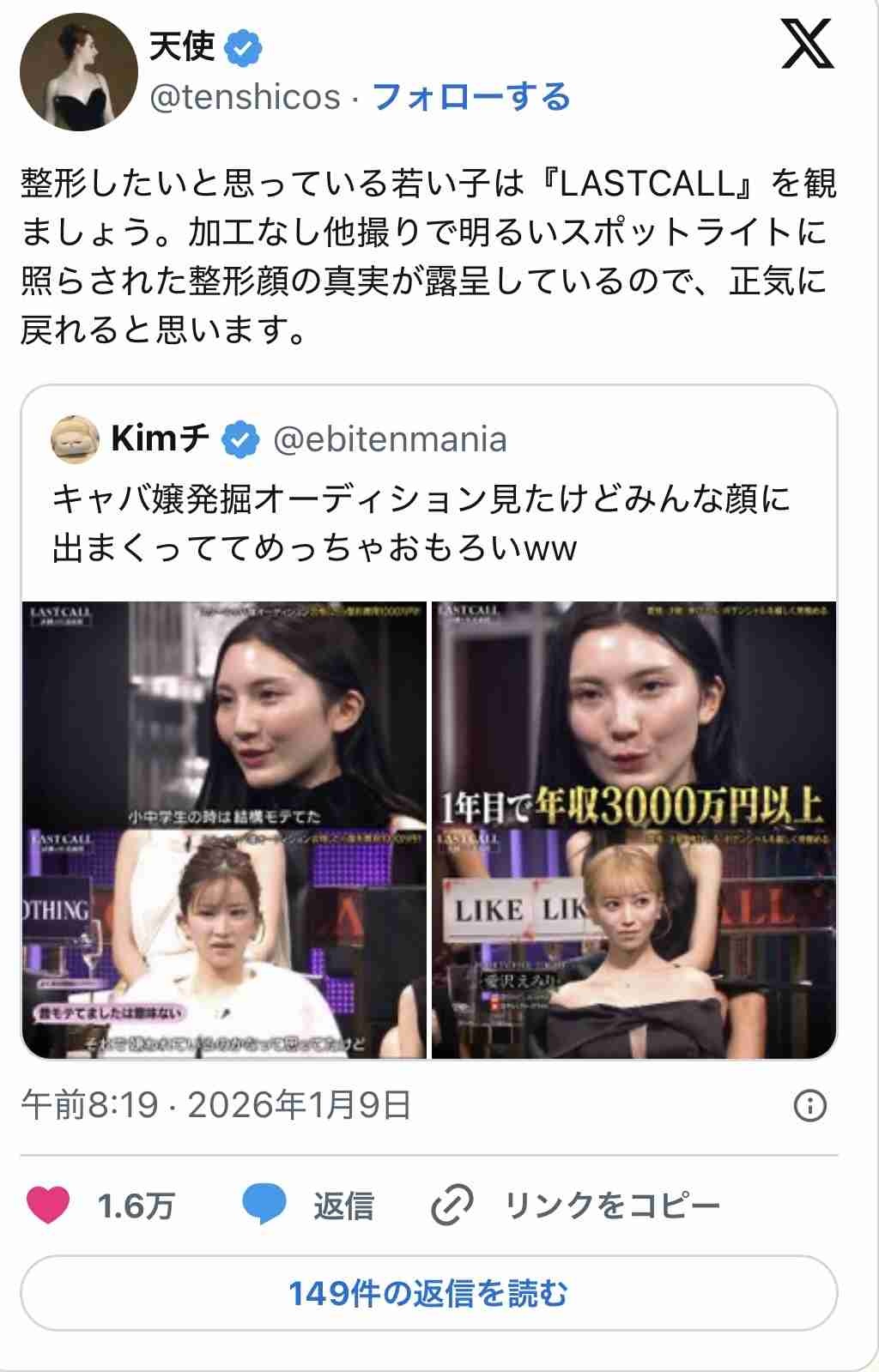Reply to the post via 返信
Screen dimensions: 879x1372
pyautogui.click(x=309, y=1206)
